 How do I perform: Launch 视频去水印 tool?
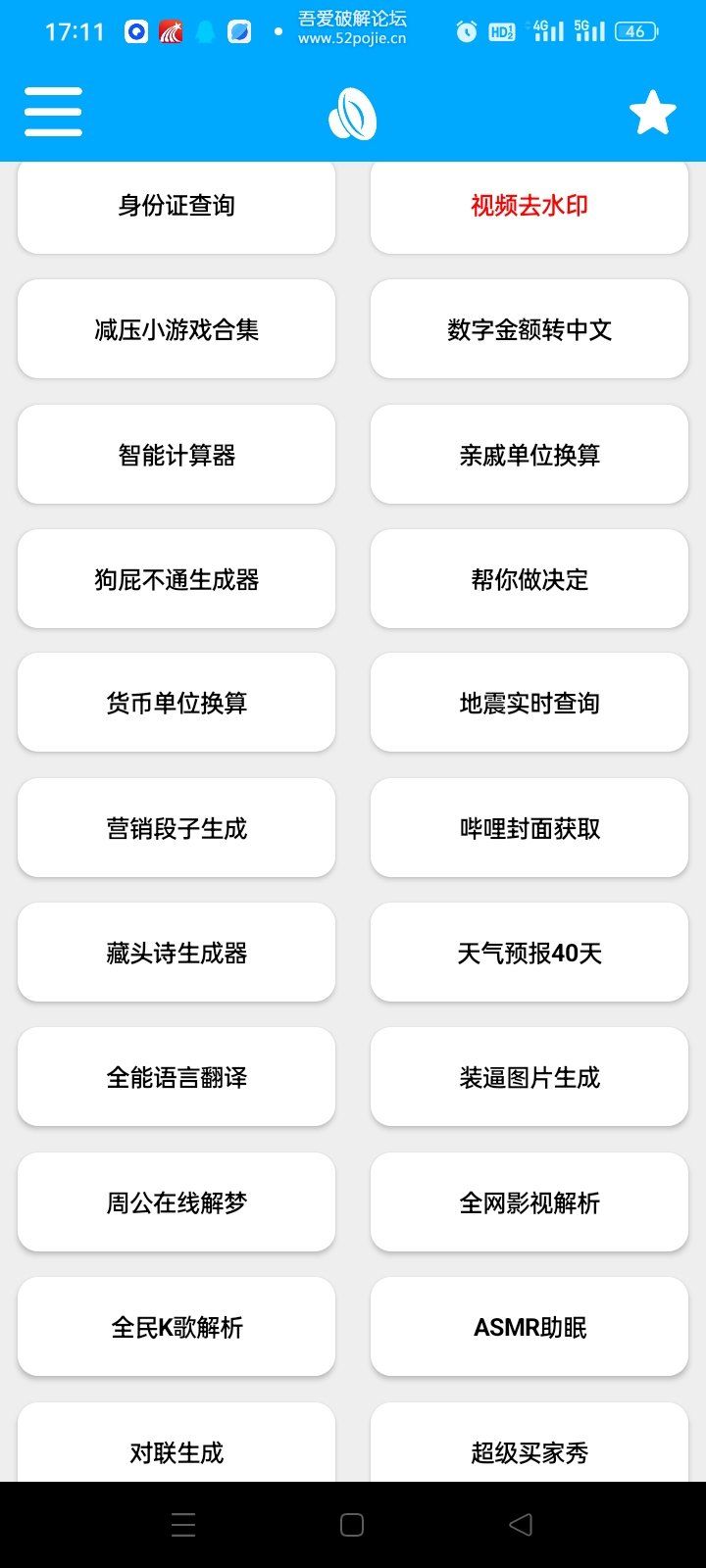[x=529, y=206]
